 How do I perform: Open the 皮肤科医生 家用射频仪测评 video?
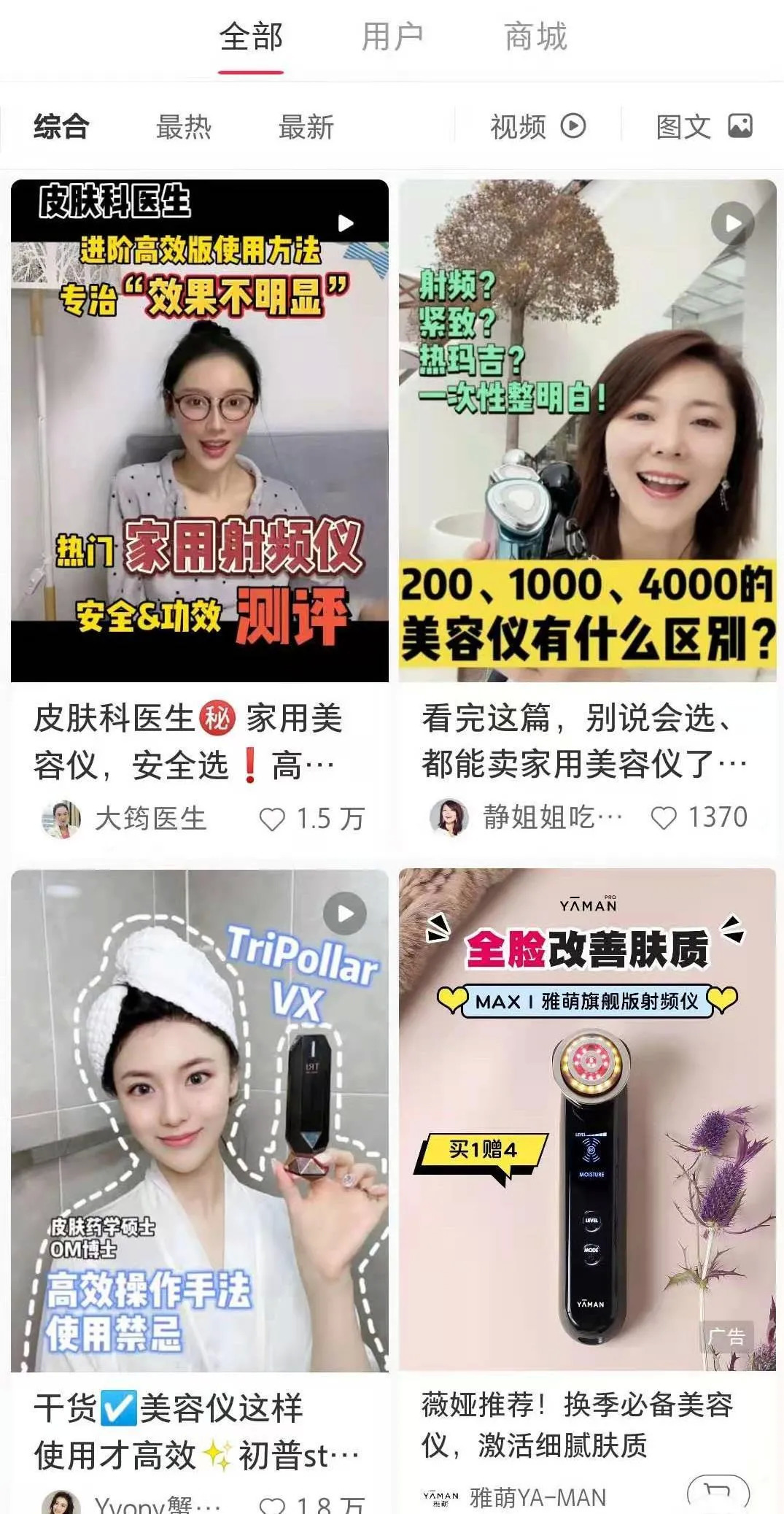(200, 430)
